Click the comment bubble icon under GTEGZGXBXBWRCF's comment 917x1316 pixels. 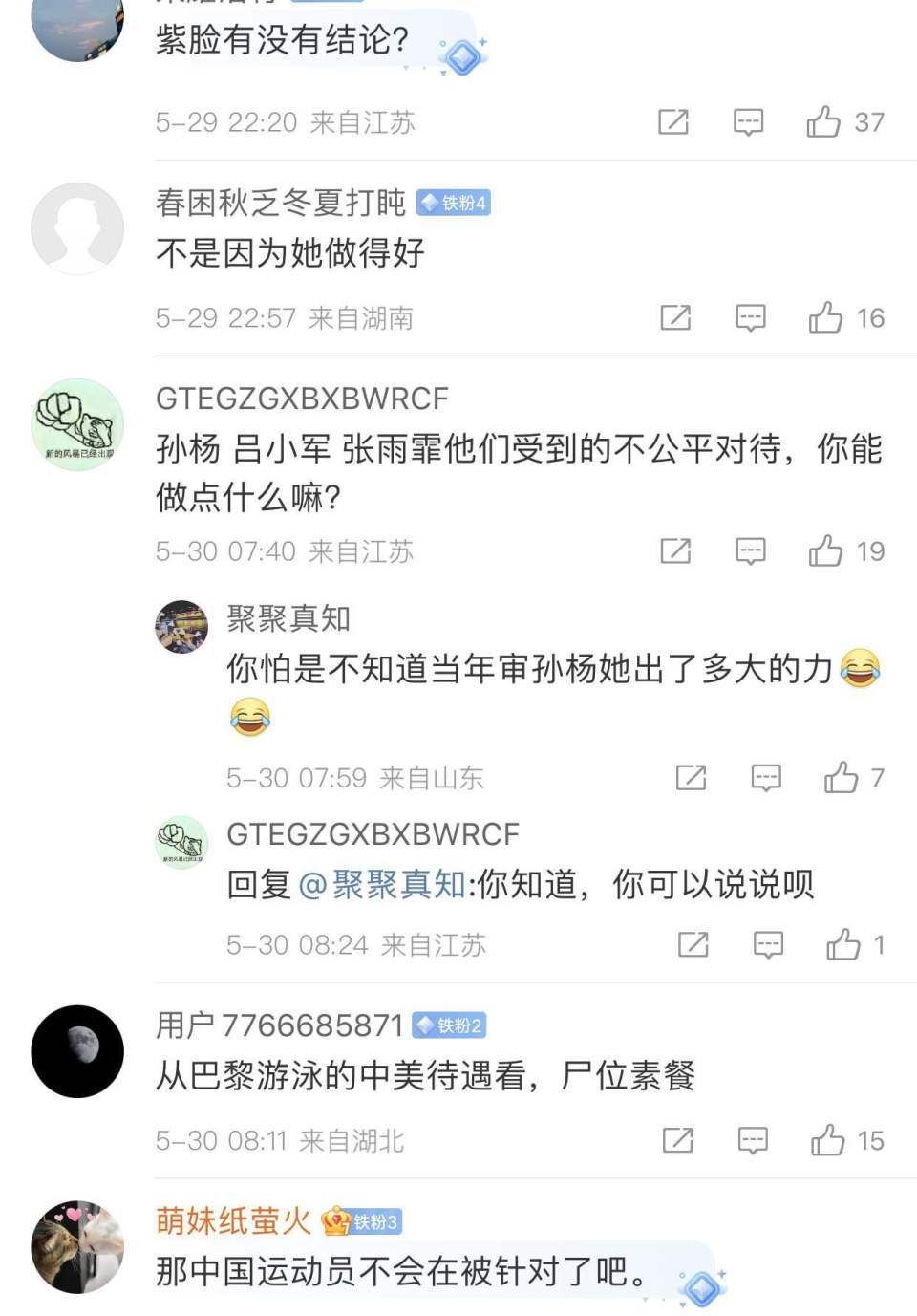point(751,550)
